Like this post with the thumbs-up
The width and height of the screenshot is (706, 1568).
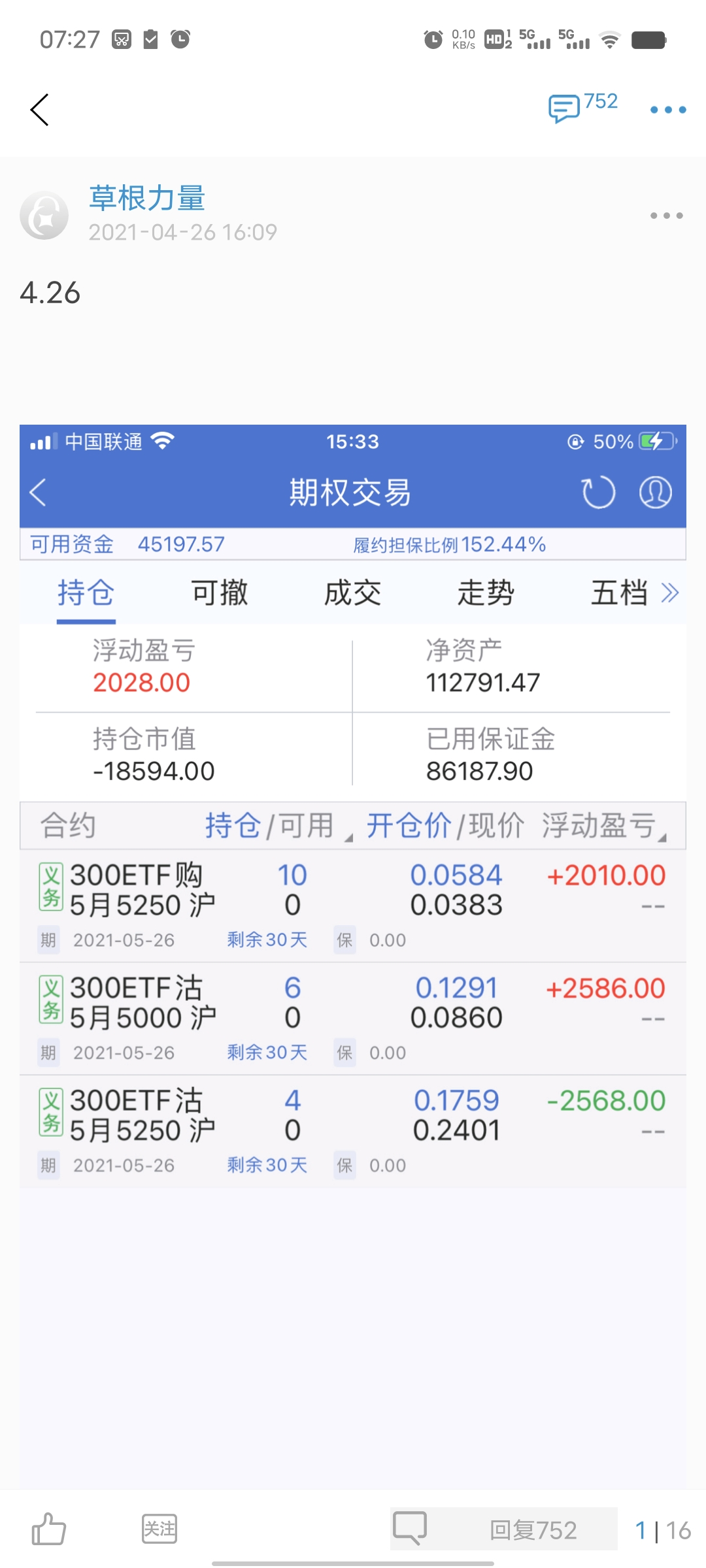click(x=49, y=1529)
